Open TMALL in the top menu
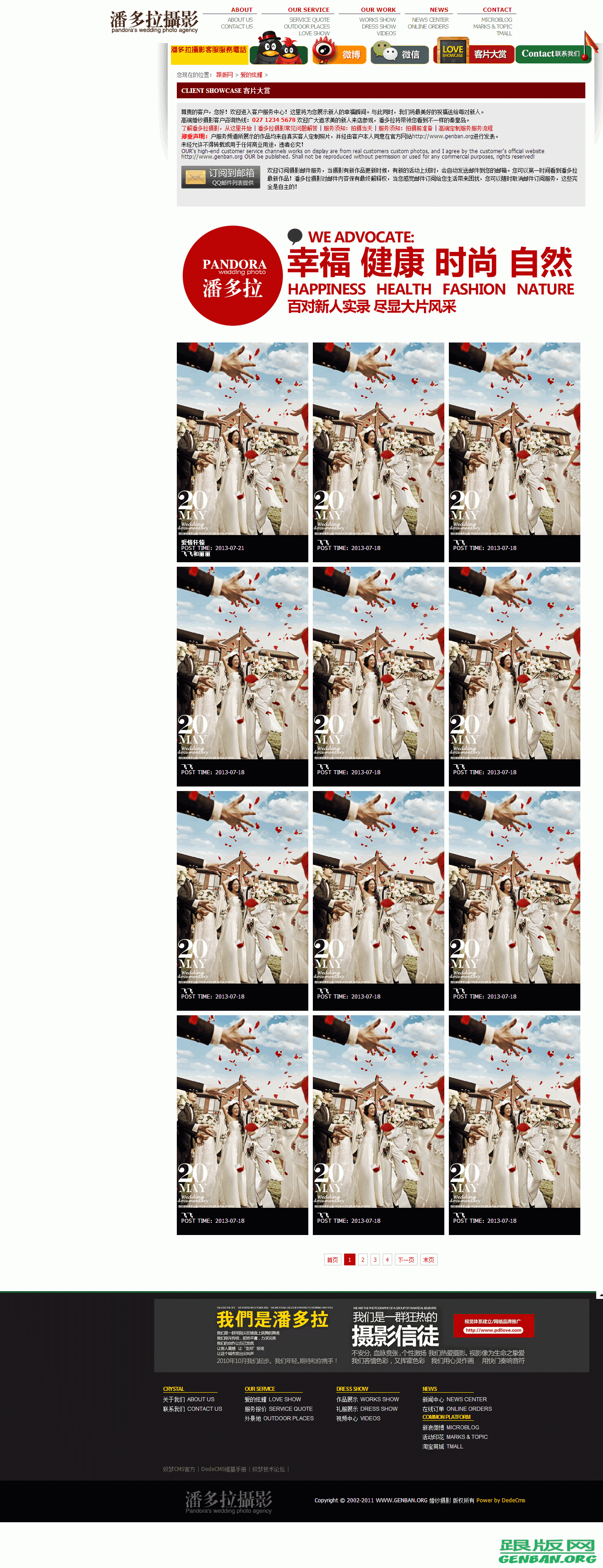Screen dimensions: 603x1568 [x=504, y=34]
